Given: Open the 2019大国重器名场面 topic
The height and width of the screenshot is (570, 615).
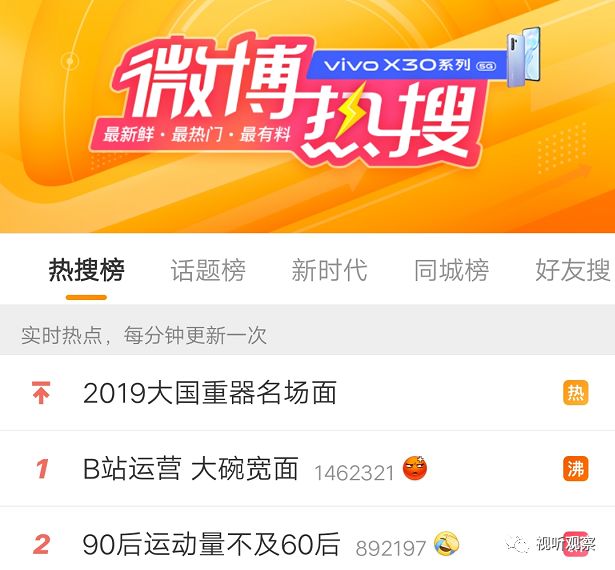Looking at the screenshot, I should (x=210, y=393).
